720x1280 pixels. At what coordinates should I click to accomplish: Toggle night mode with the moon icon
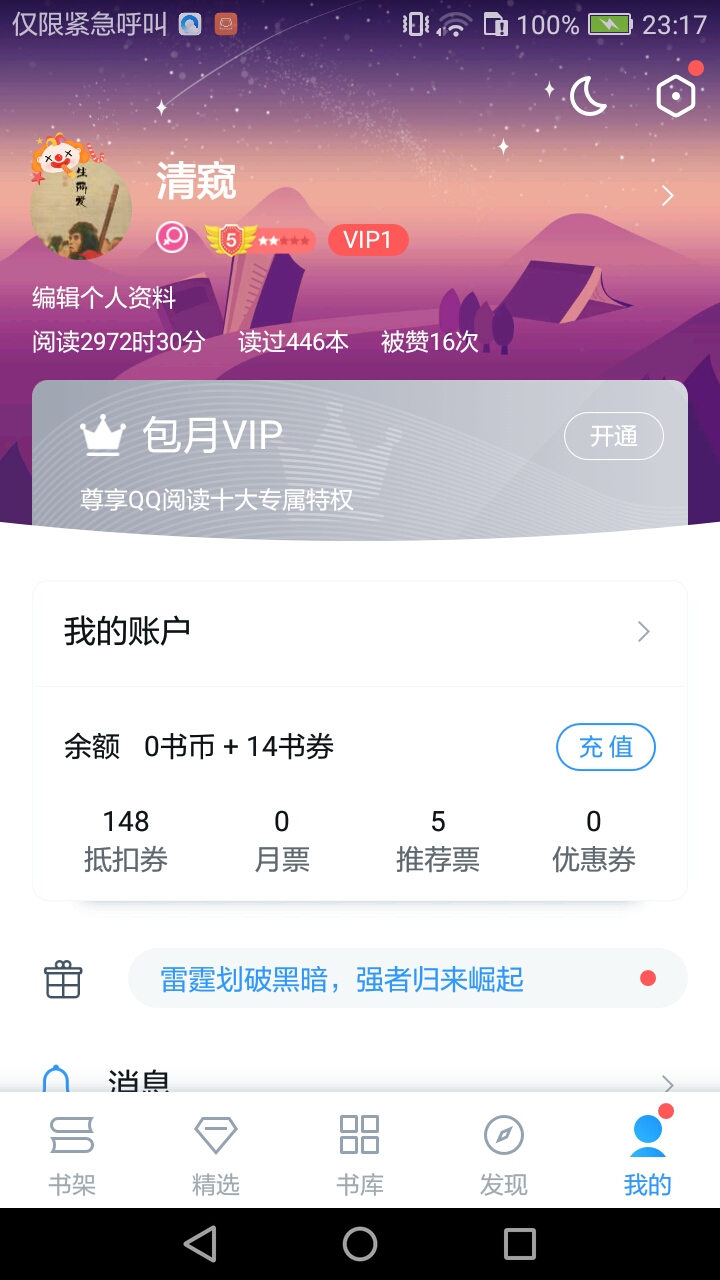(589, 96)
